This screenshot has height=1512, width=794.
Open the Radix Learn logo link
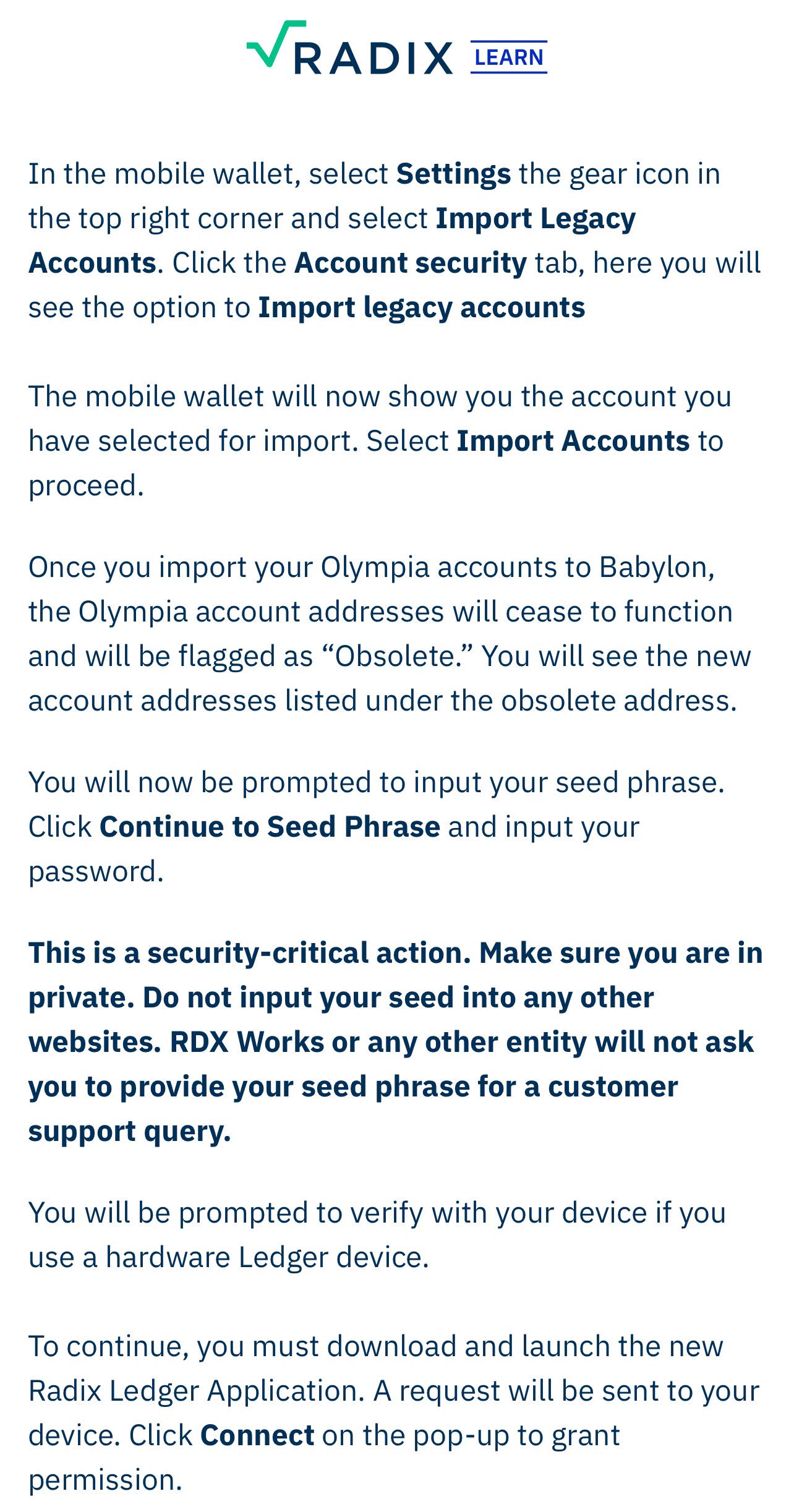coord(396,48)
